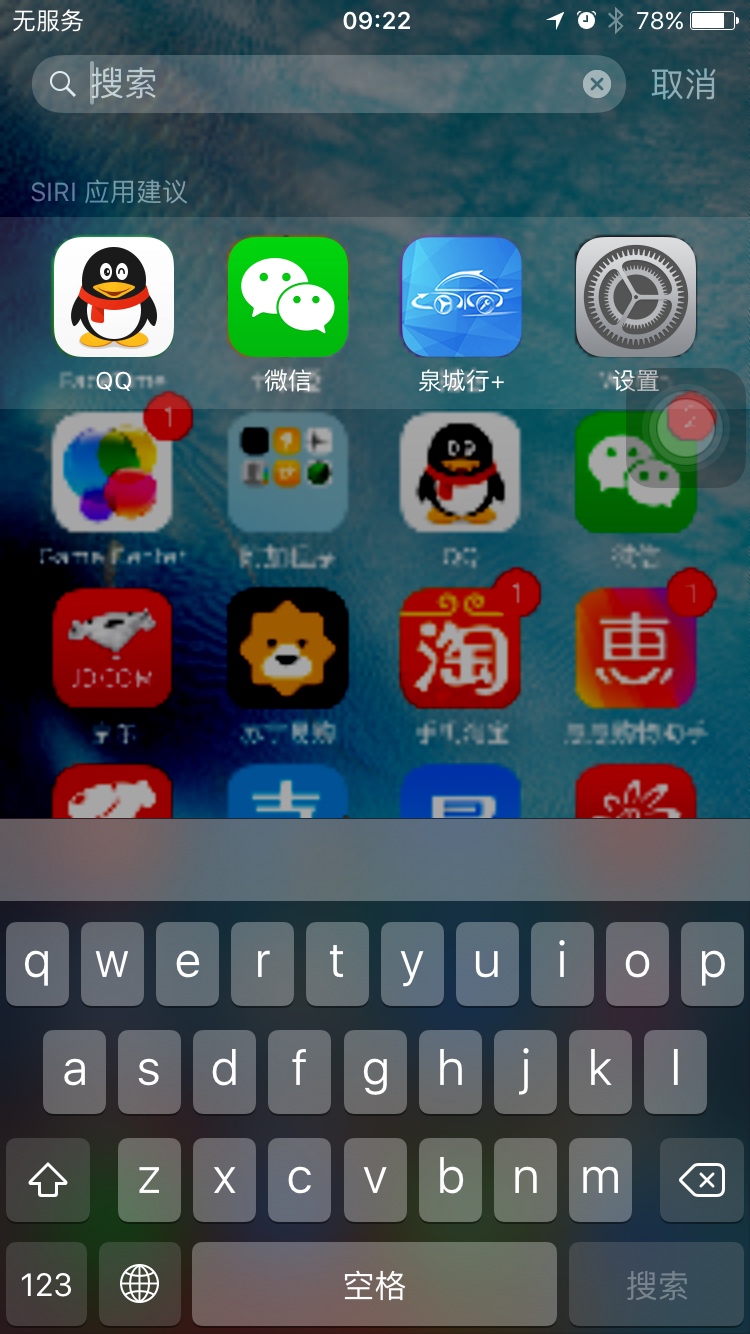The width and height of the screenshot is (750, 1334).
Task: Tap the AssistiveTouch floating button
Action: (x=685, y=428)
